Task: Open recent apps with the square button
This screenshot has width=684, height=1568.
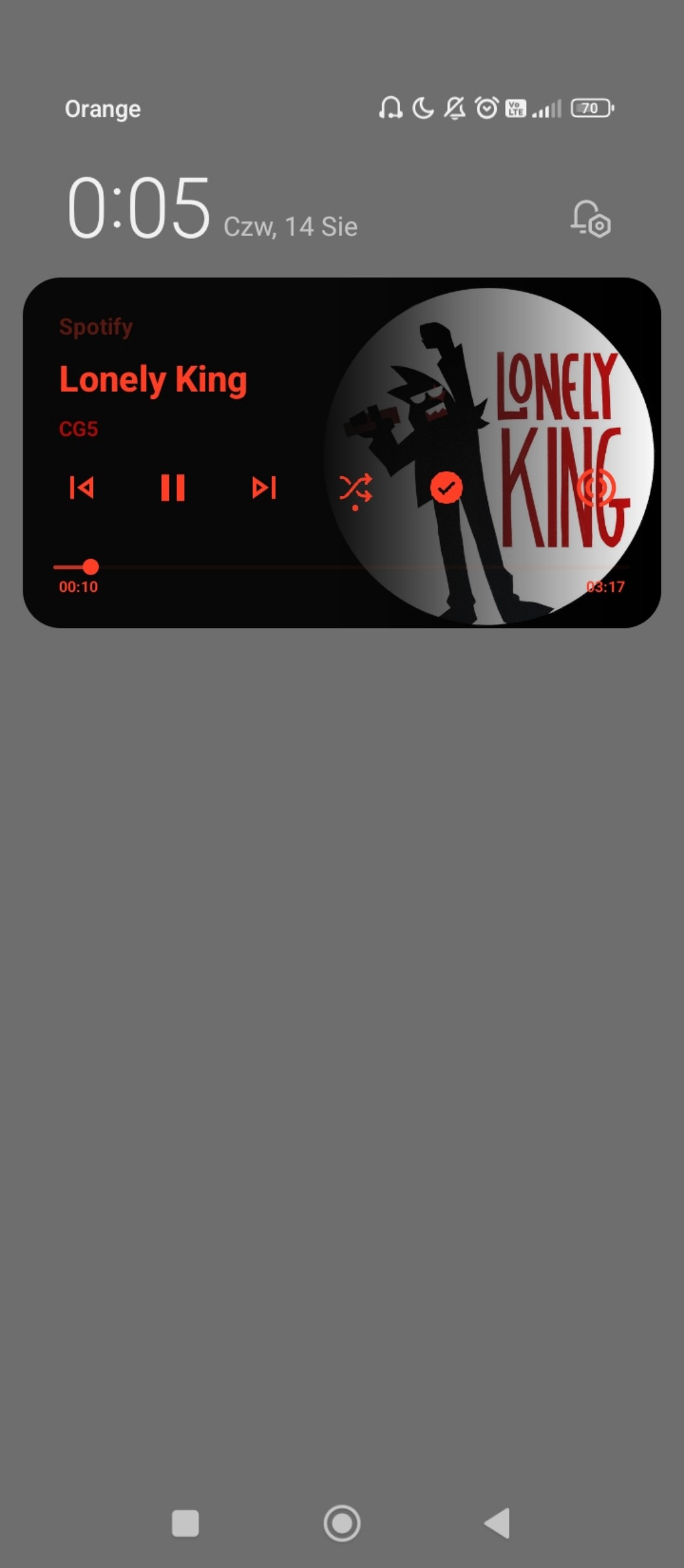Action: (x=185, y=1523)
